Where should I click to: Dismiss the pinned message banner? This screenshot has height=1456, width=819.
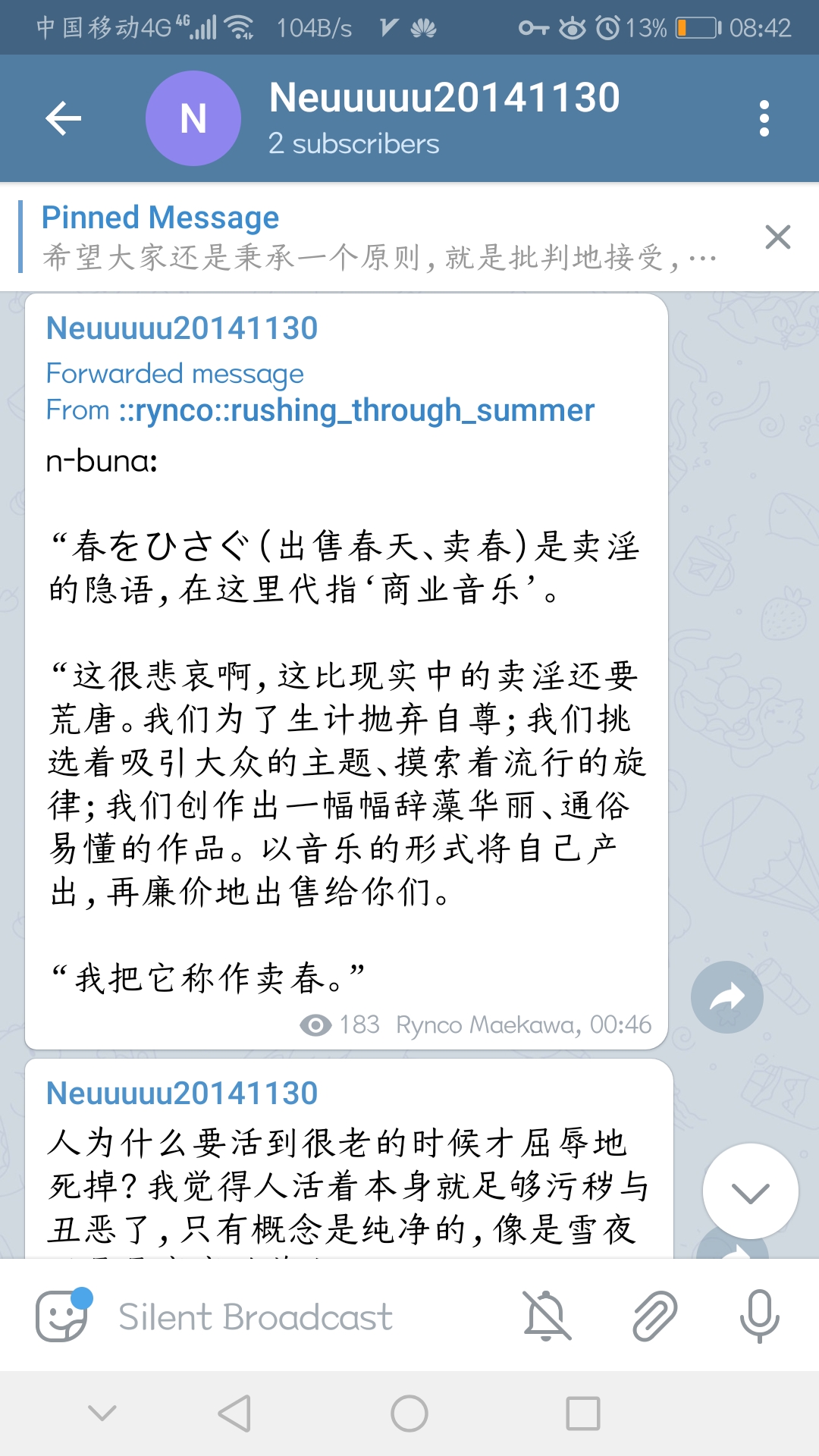click(777, 237)
